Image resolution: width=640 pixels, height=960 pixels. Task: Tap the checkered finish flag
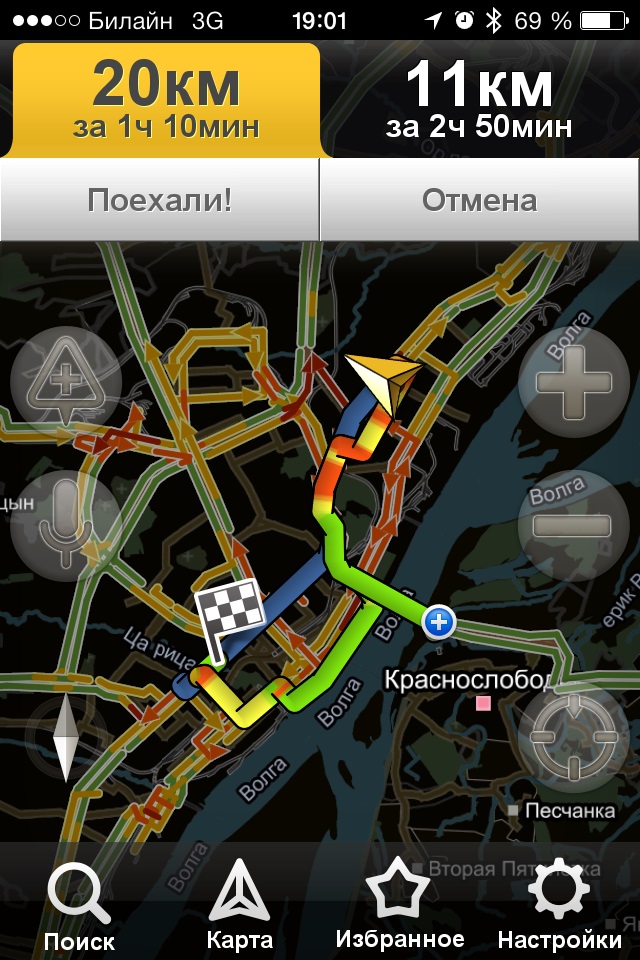[x=228, y=612]
